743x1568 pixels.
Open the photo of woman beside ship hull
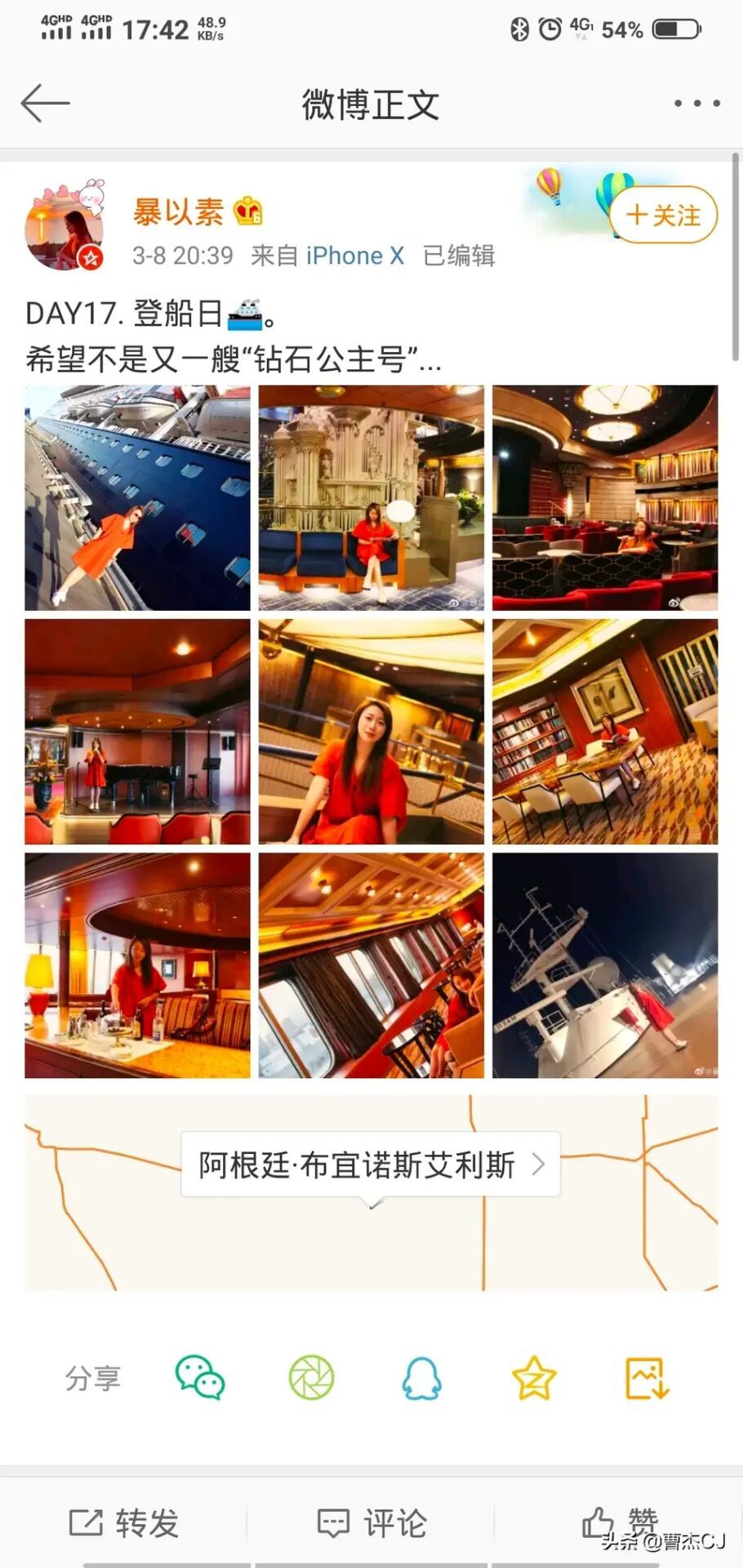pos(137,498)
